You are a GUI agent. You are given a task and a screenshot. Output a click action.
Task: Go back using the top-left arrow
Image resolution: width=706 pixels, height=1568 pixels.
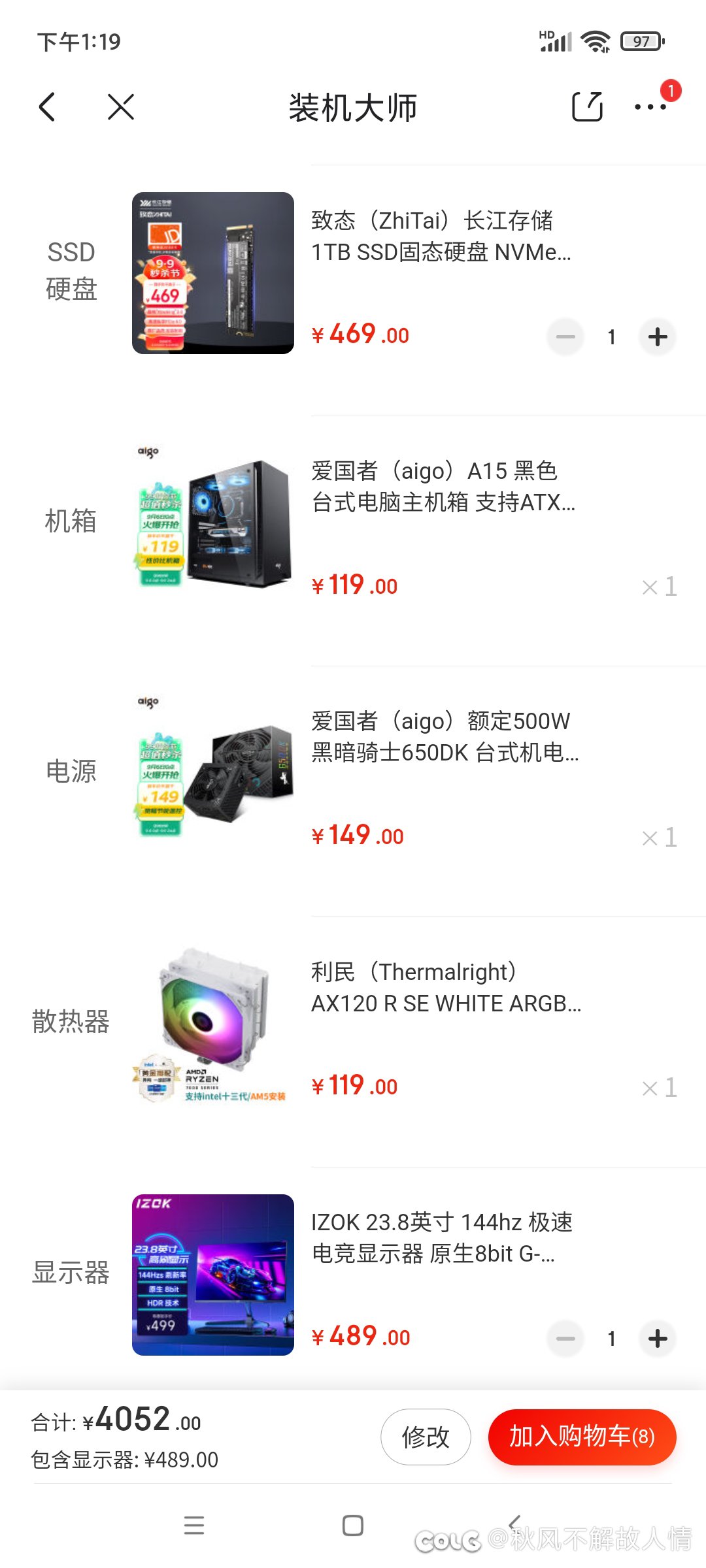click(x=47, y=107)
